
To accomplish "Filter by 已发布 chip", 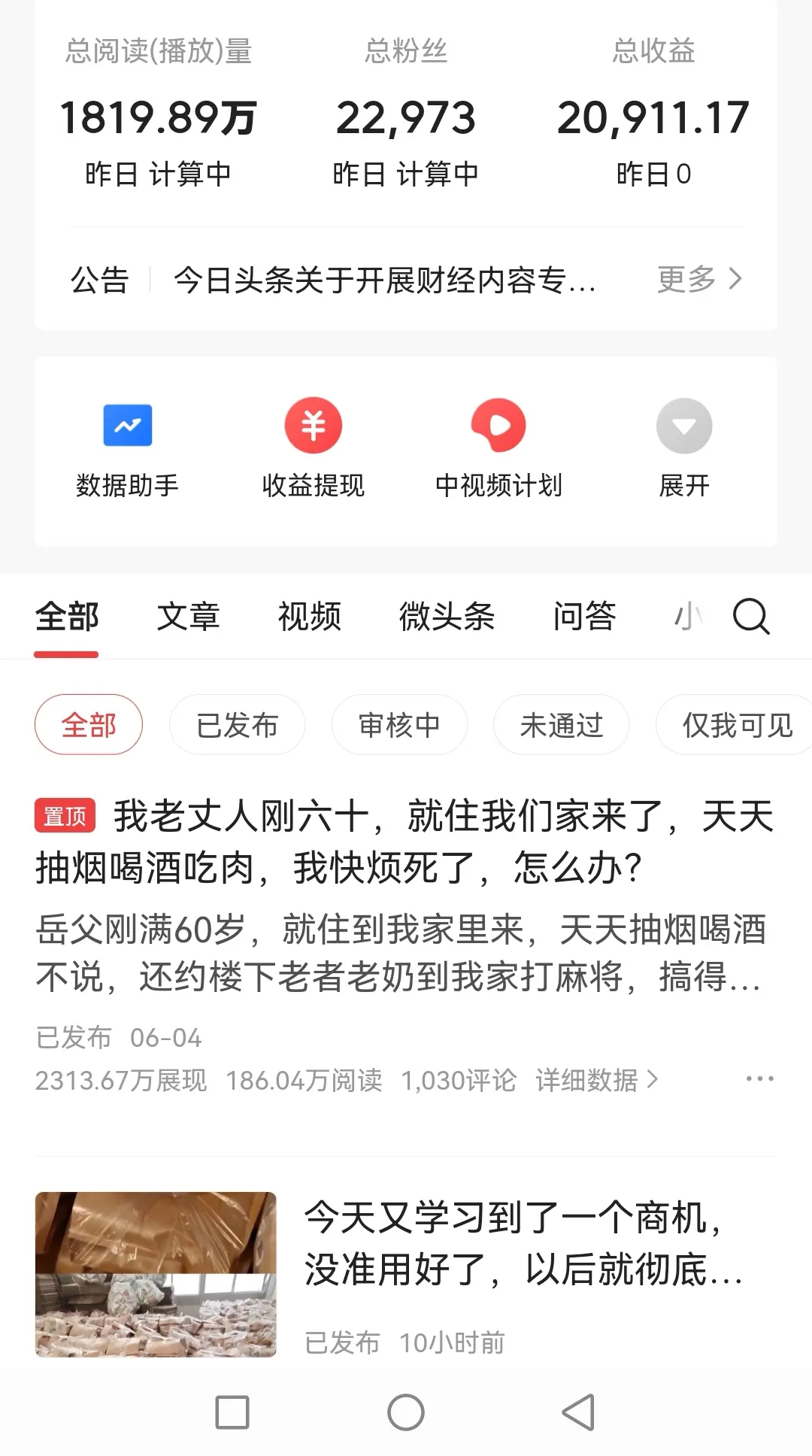I will (x=237, y=726).
